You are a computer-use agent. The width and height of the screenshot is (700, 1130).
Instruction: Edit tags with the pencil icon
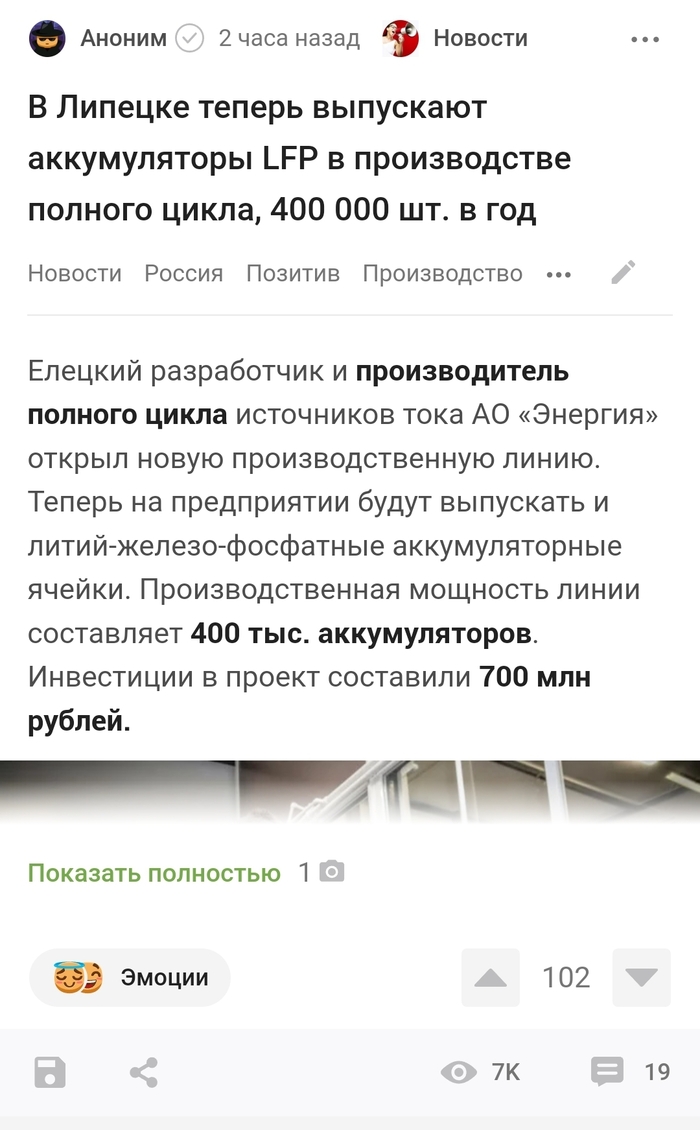(x=623, y=273)
